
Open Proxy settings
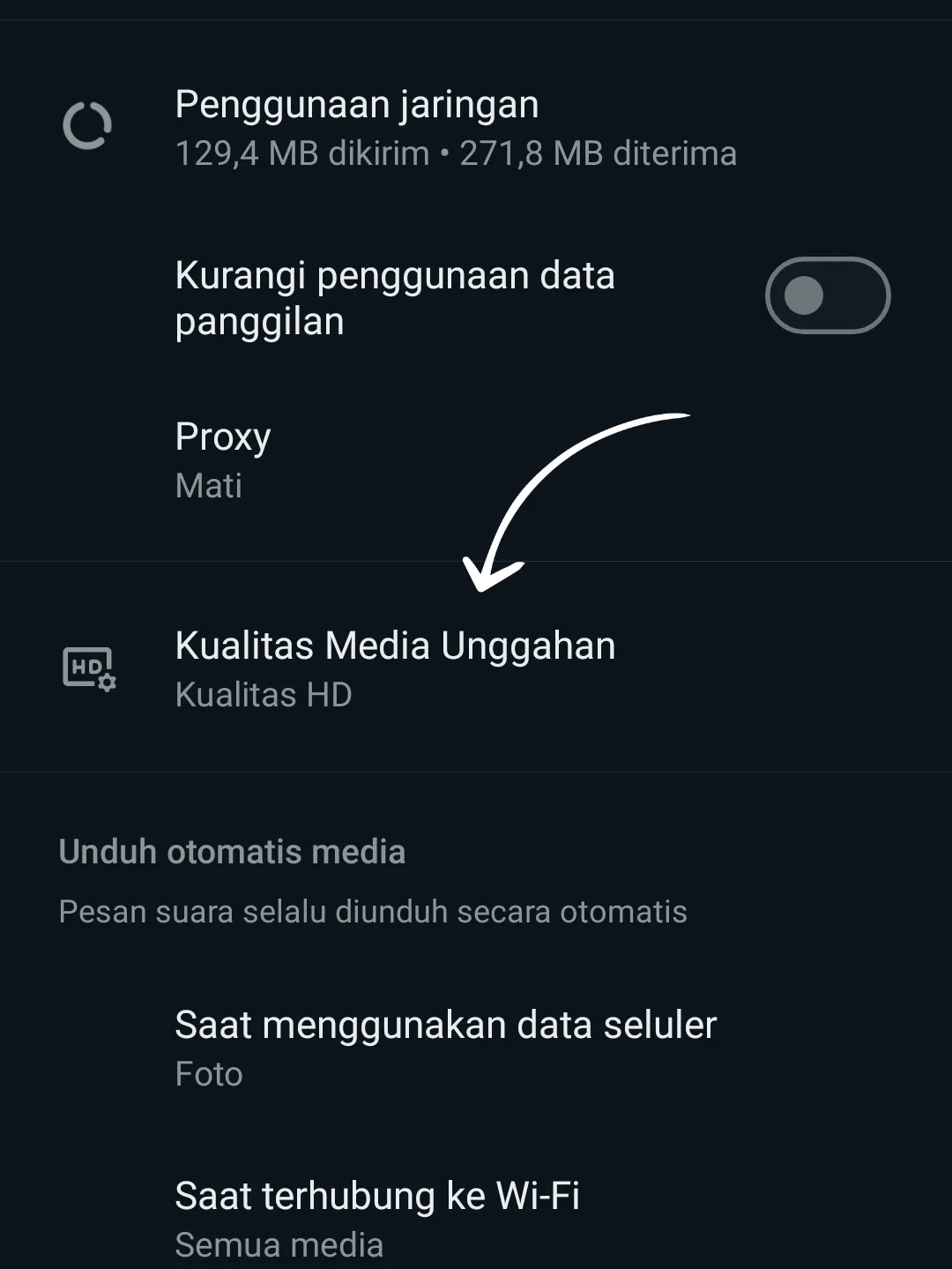point(223,459)
